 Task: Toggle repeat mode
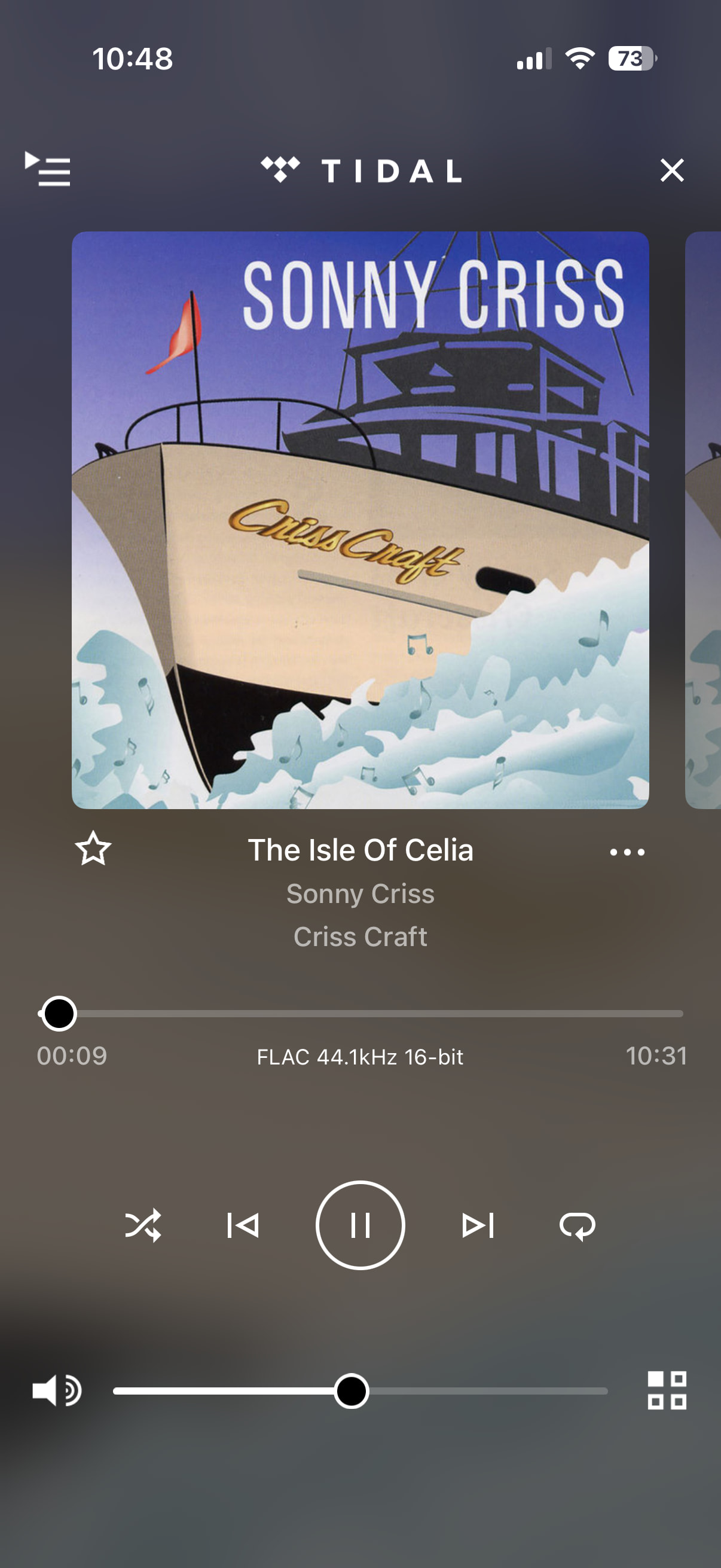coord(578,1225)
